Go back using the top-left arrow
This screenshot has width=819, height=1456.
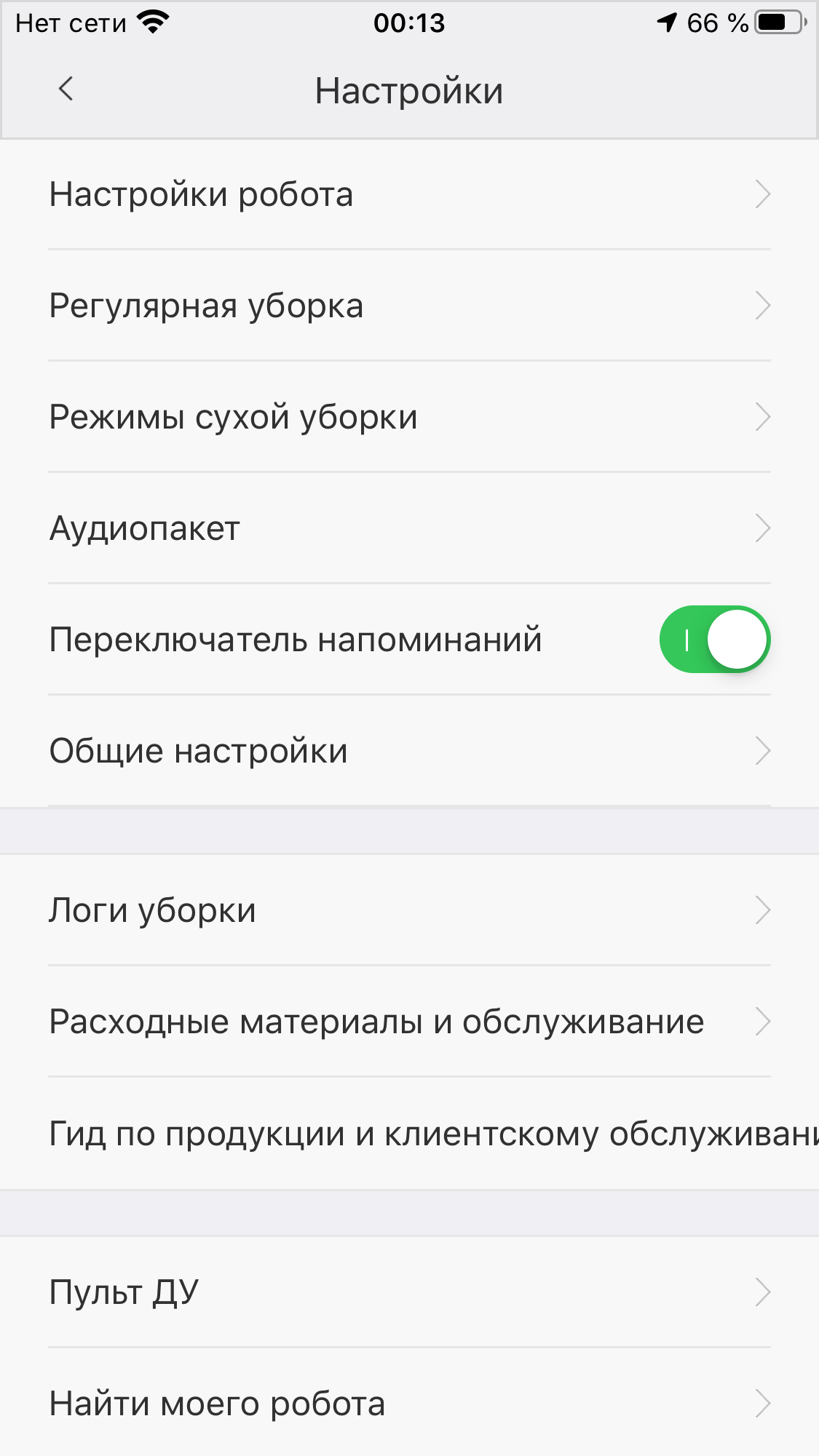(x=66, y=89)
